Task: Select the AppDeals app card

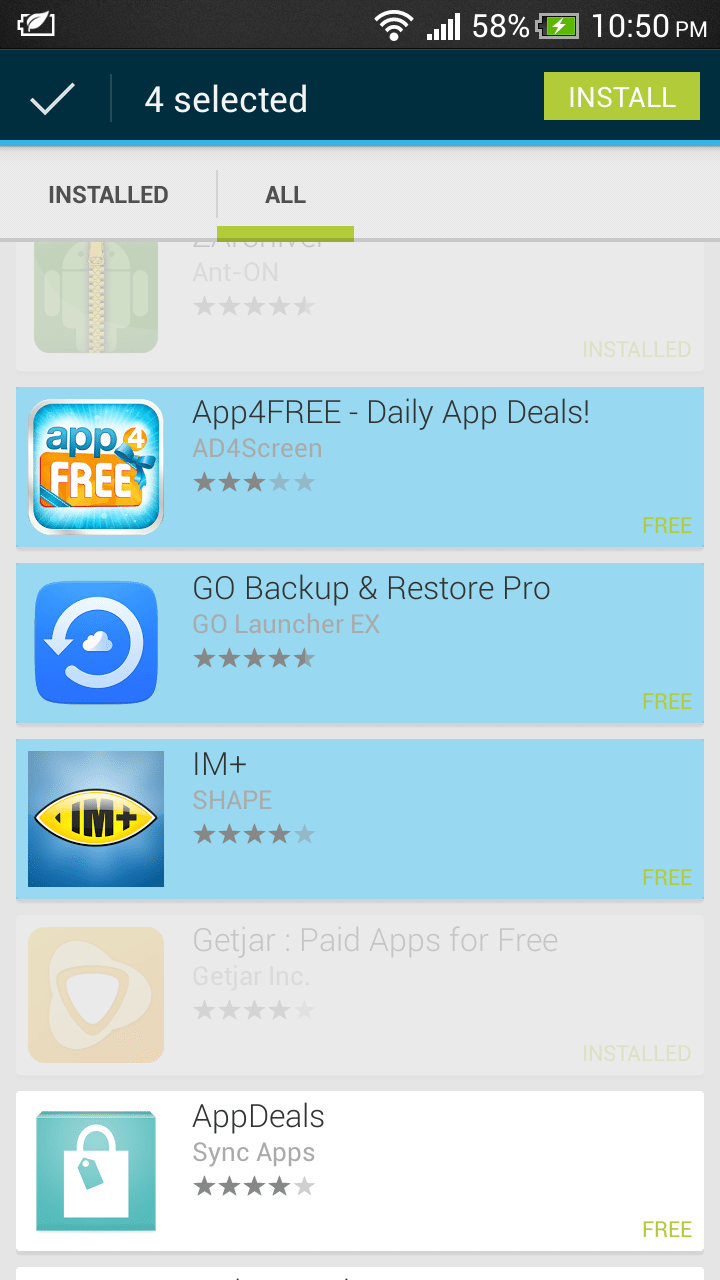Action: point(360,1171)
